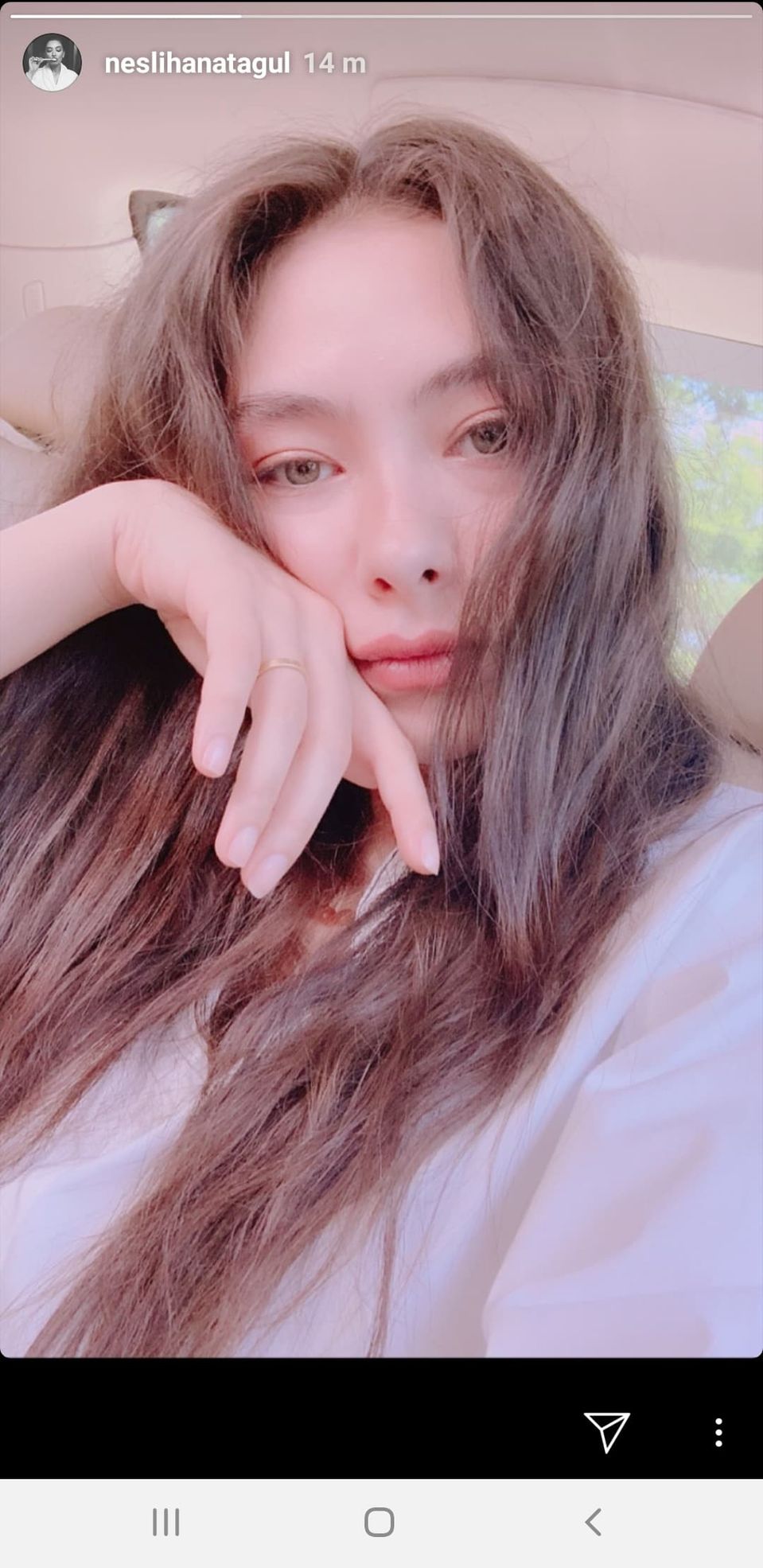Open the story poster's profile picture
Viewport: 763px width, 1568px height.
point(52,63)
